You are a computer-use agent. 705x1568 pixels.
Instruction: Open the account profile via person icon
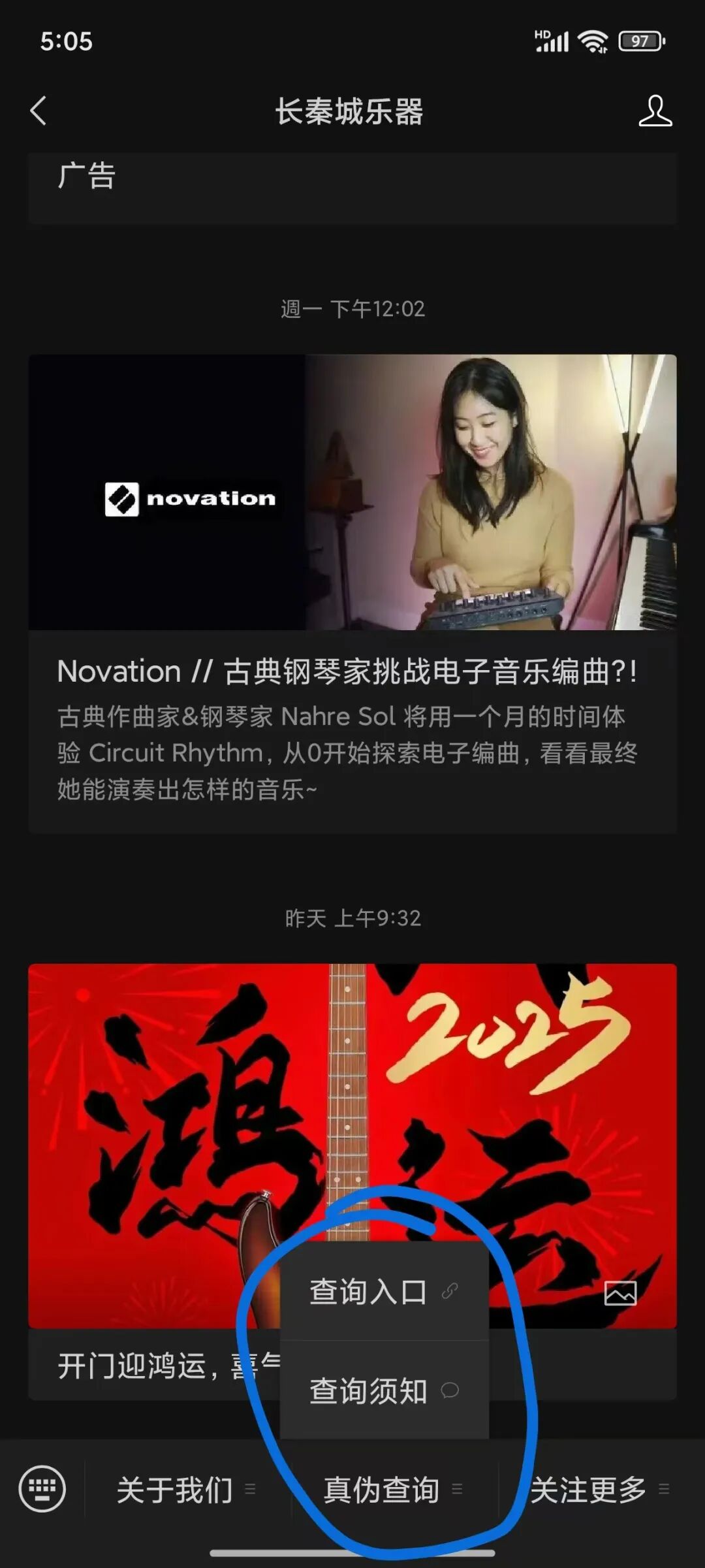click(657, 111)
